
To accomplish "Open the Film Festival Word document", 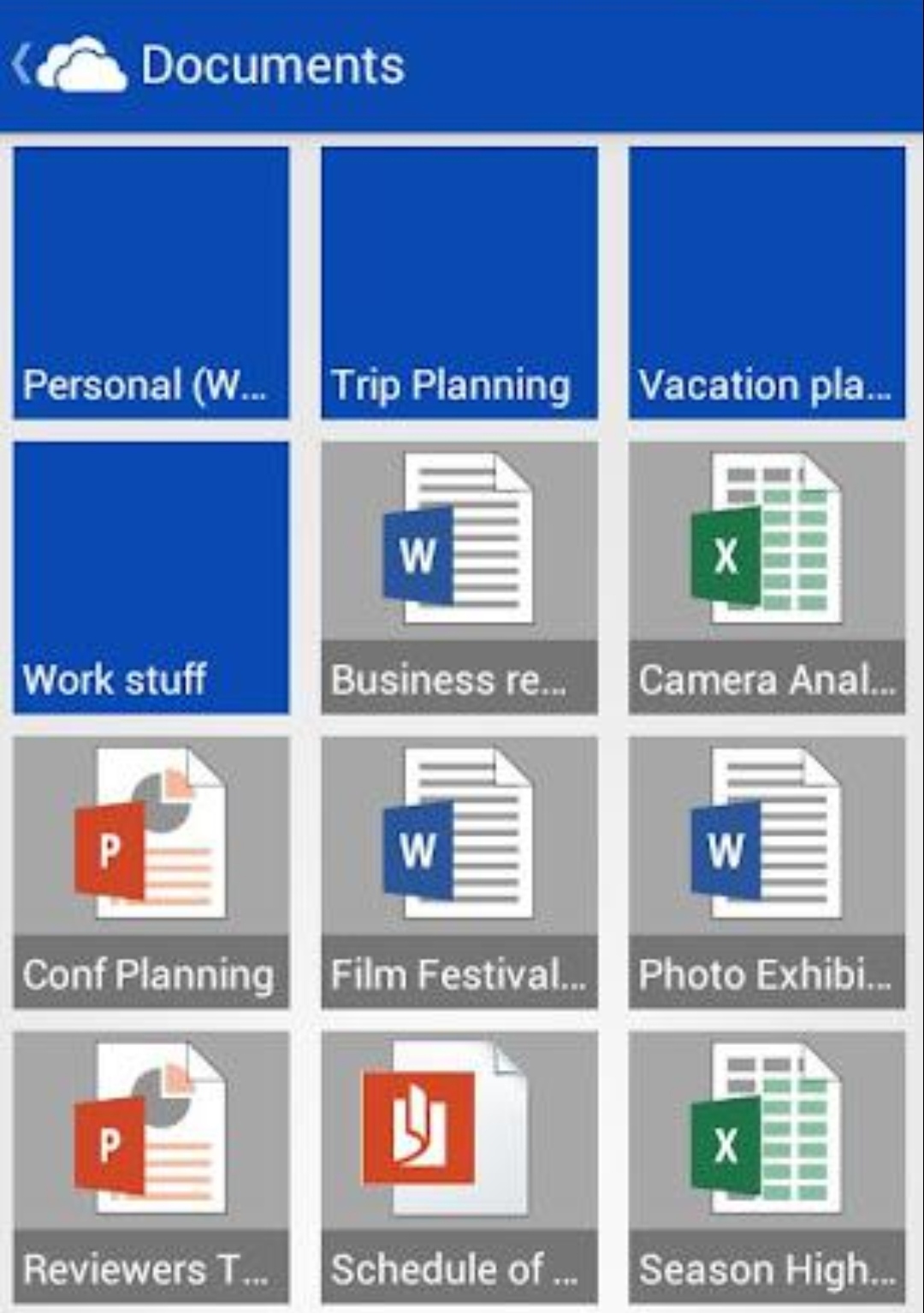I will click(x=459, y=871).
